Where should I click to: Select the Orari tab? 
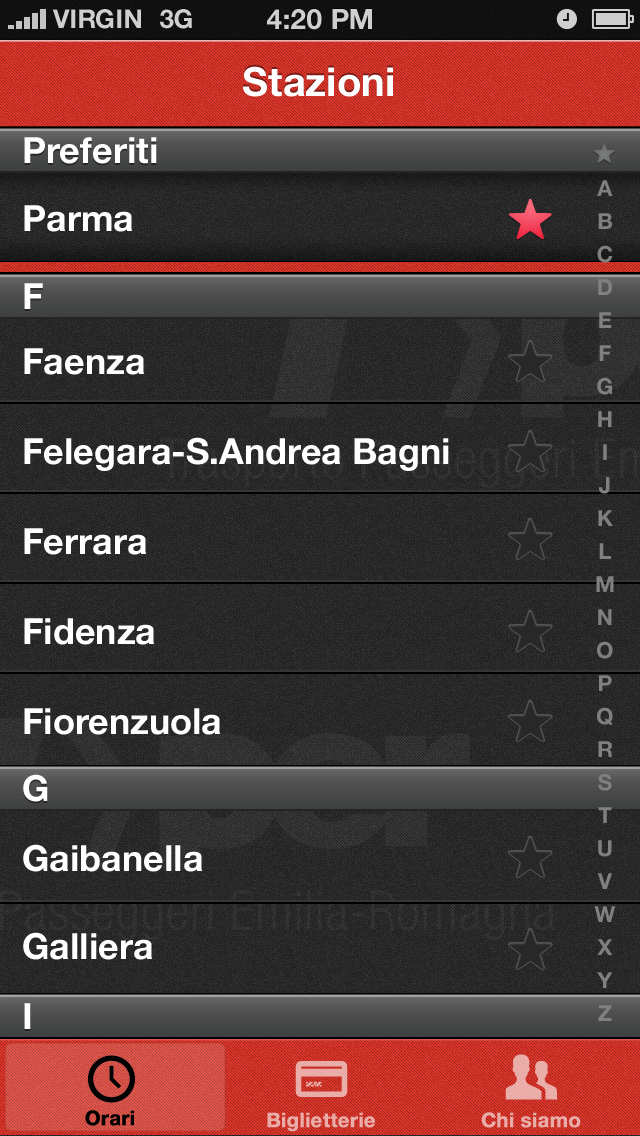click(x=111, y=1087)
